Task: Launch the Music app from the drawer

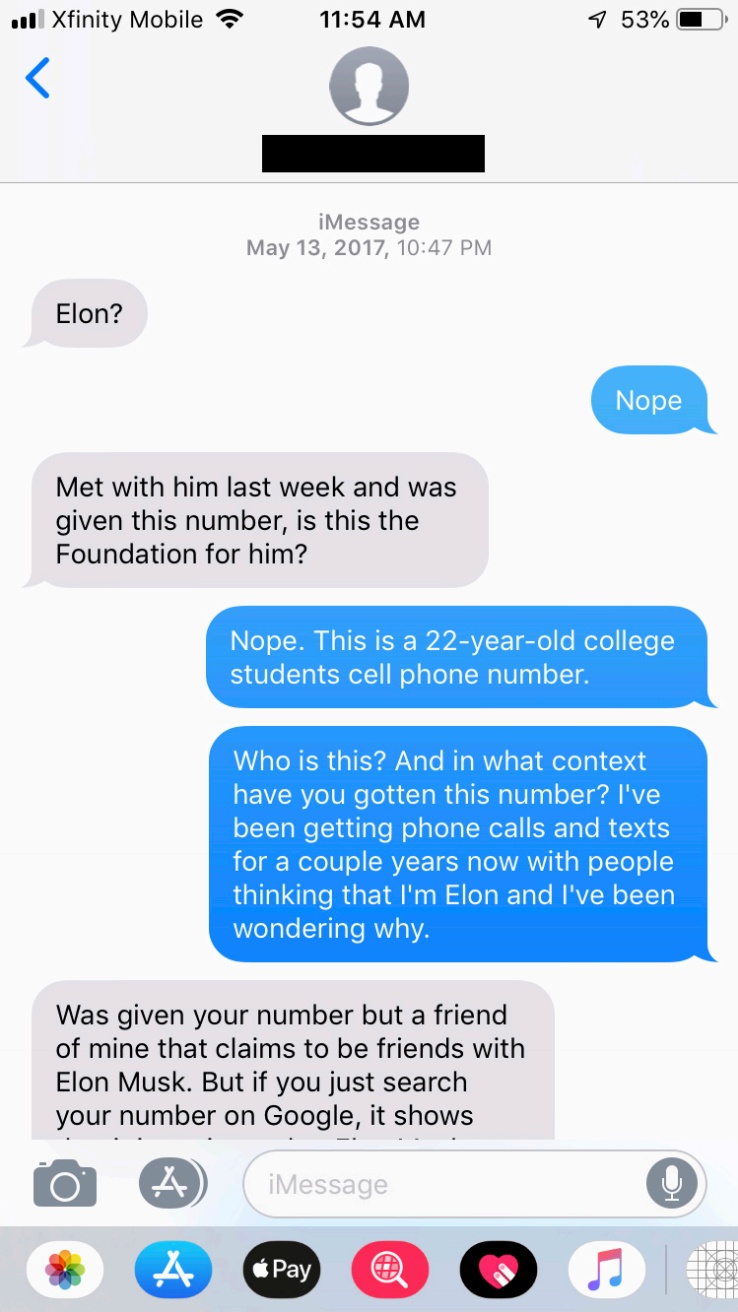Action: (x=606, y=1268)
